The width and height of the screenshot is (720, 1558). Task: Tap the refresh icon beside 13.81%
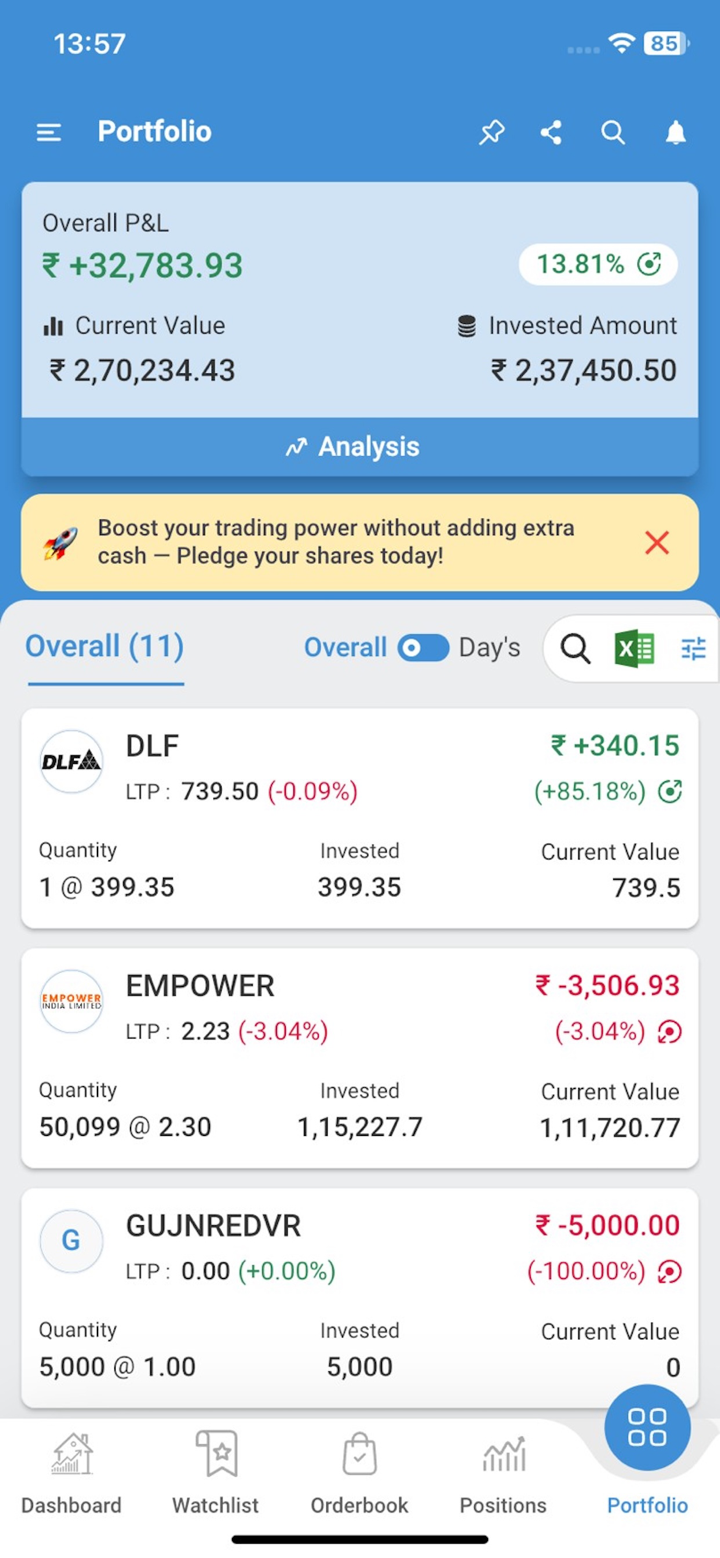(649, 265)
